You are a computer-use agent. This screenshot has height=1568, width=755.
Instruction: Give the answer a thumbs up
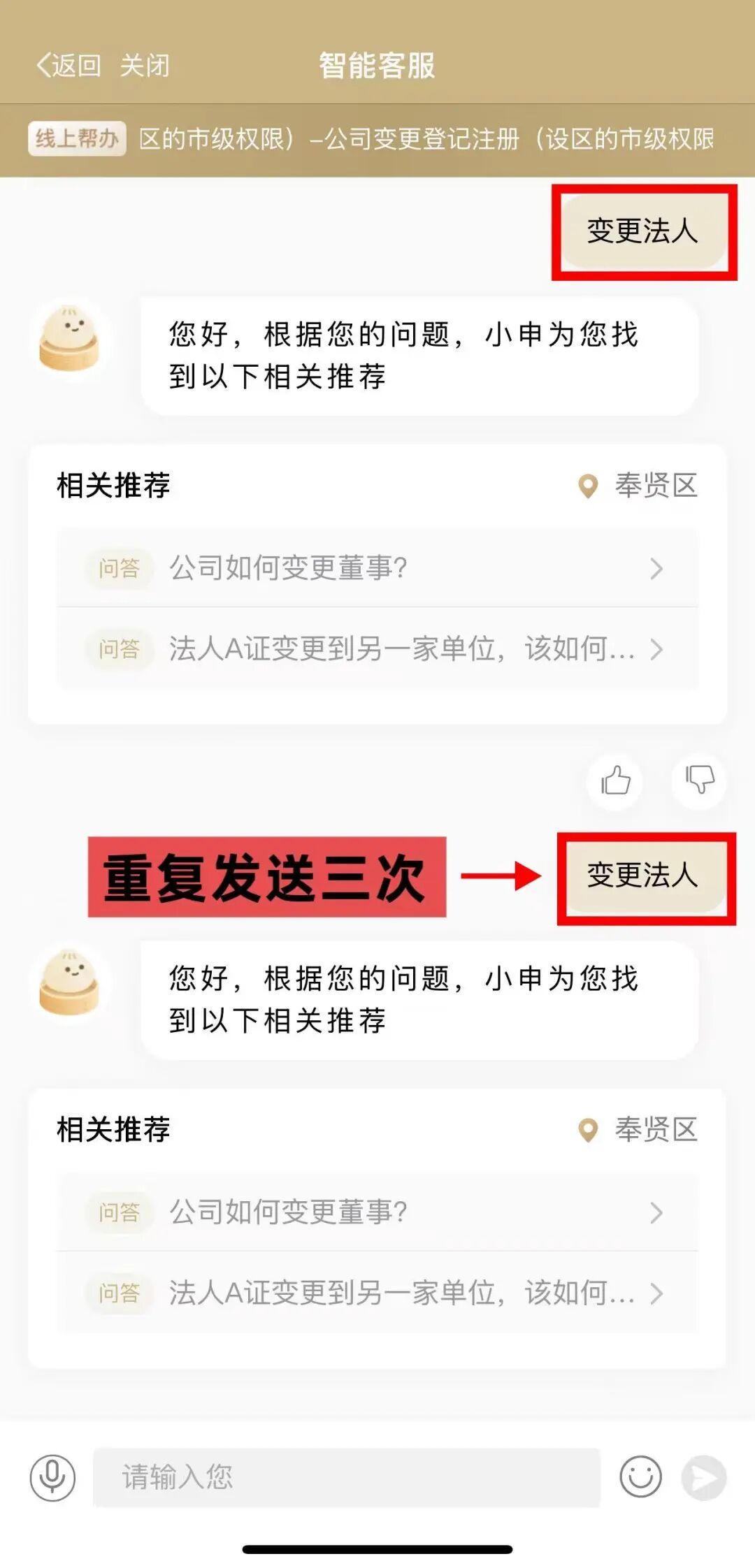[615, 781]
